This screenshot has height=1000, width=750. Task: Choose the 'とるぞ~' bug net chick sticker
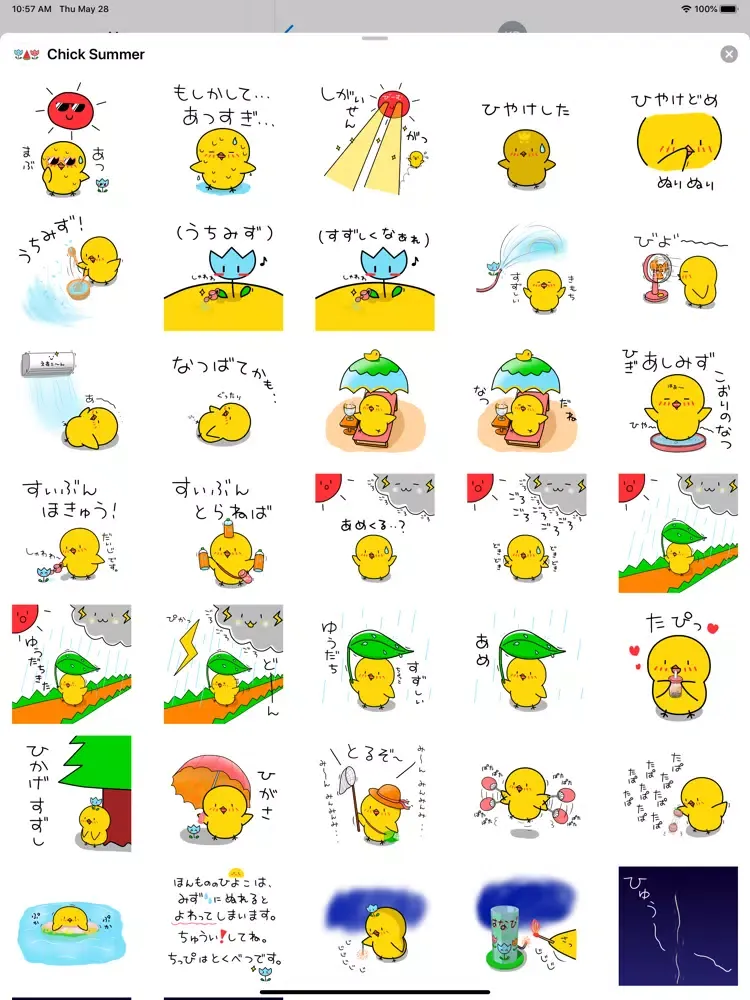pyautogui.click(x=374, y=793)
